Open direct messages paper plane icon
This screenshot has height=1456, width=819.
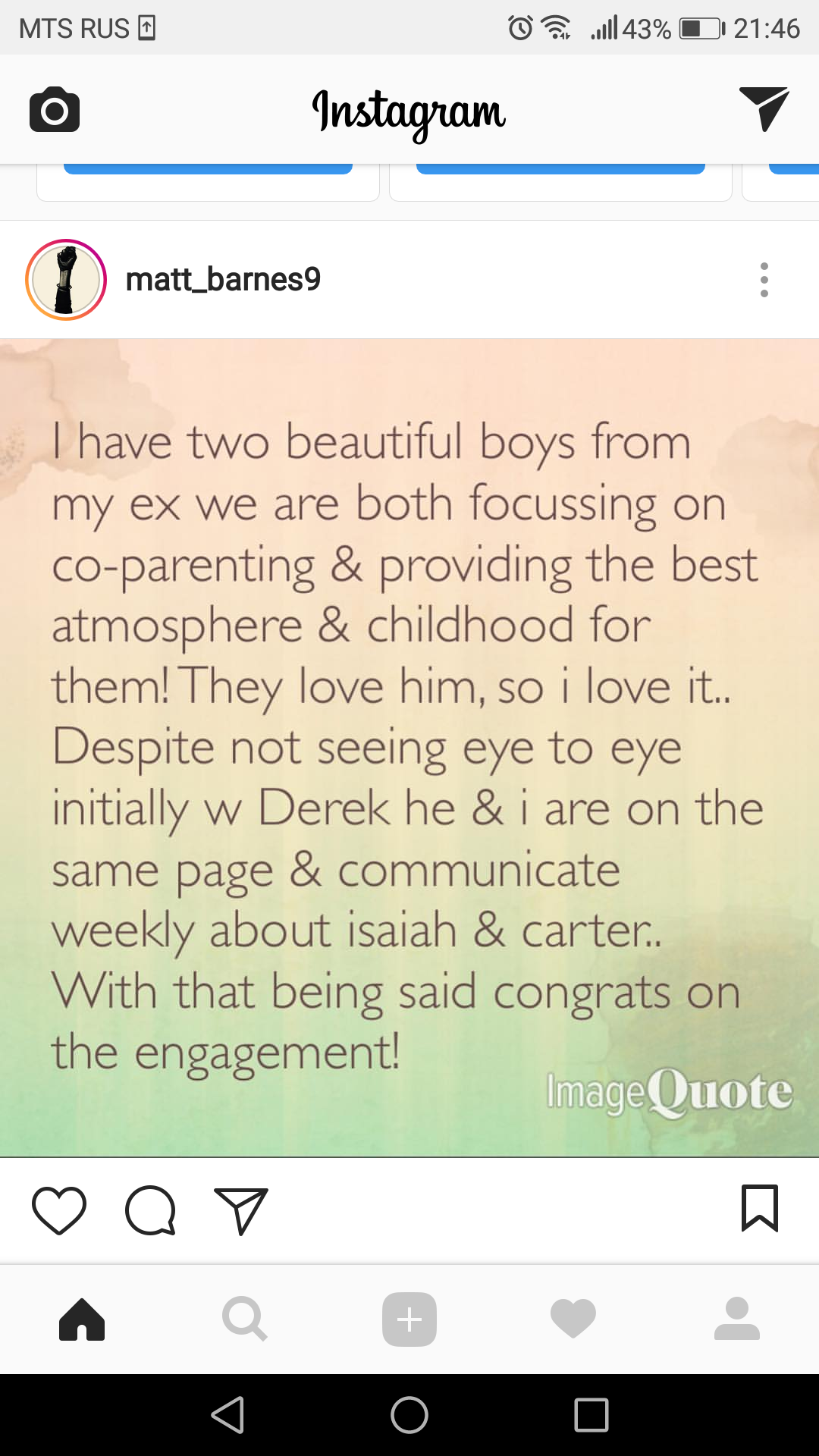pyautogui.click(x=764, y=109)
